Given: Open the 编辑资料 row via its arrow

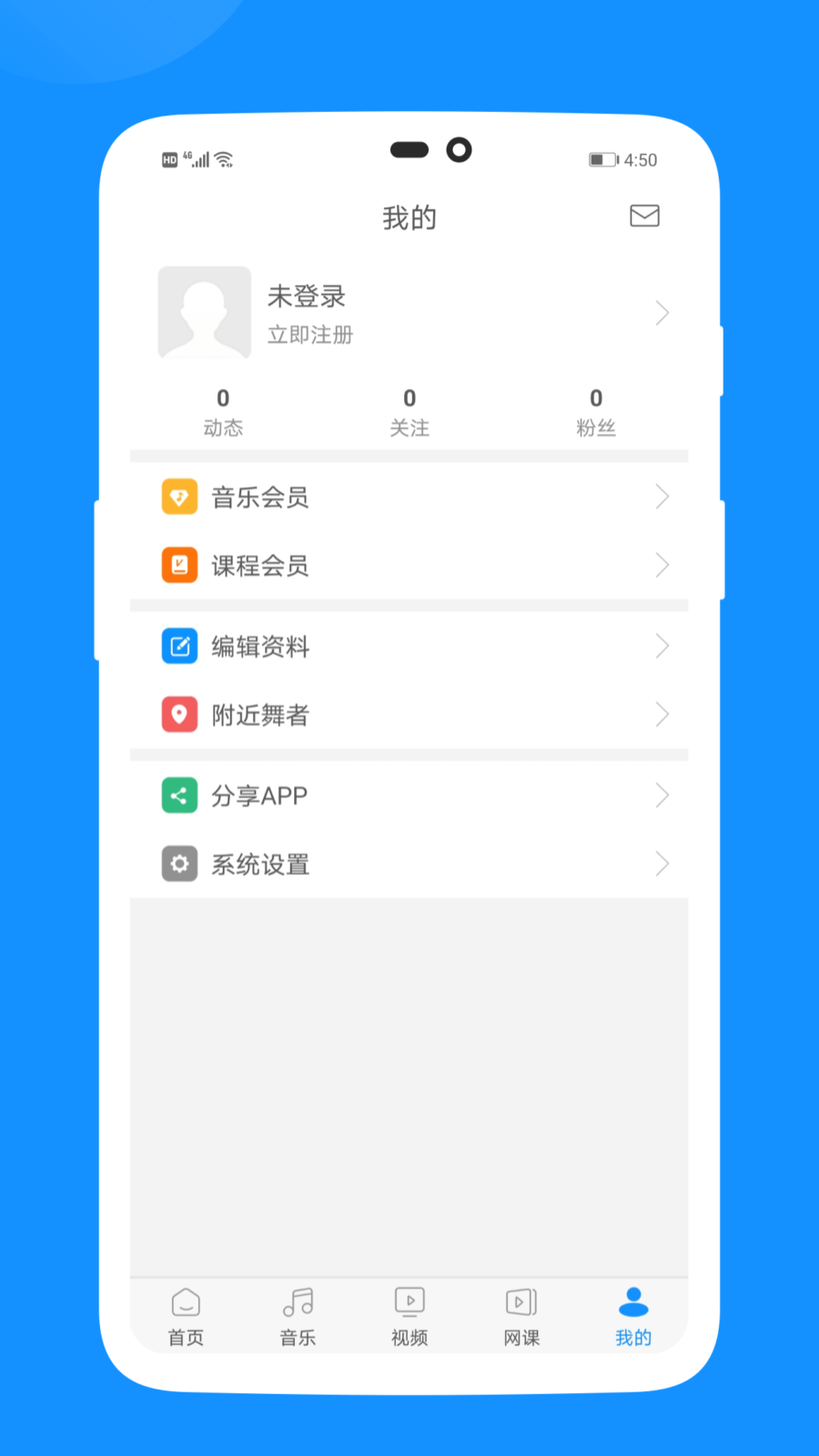Looking at the screenshot, I should pyautogui.click(x=662, y=646).
